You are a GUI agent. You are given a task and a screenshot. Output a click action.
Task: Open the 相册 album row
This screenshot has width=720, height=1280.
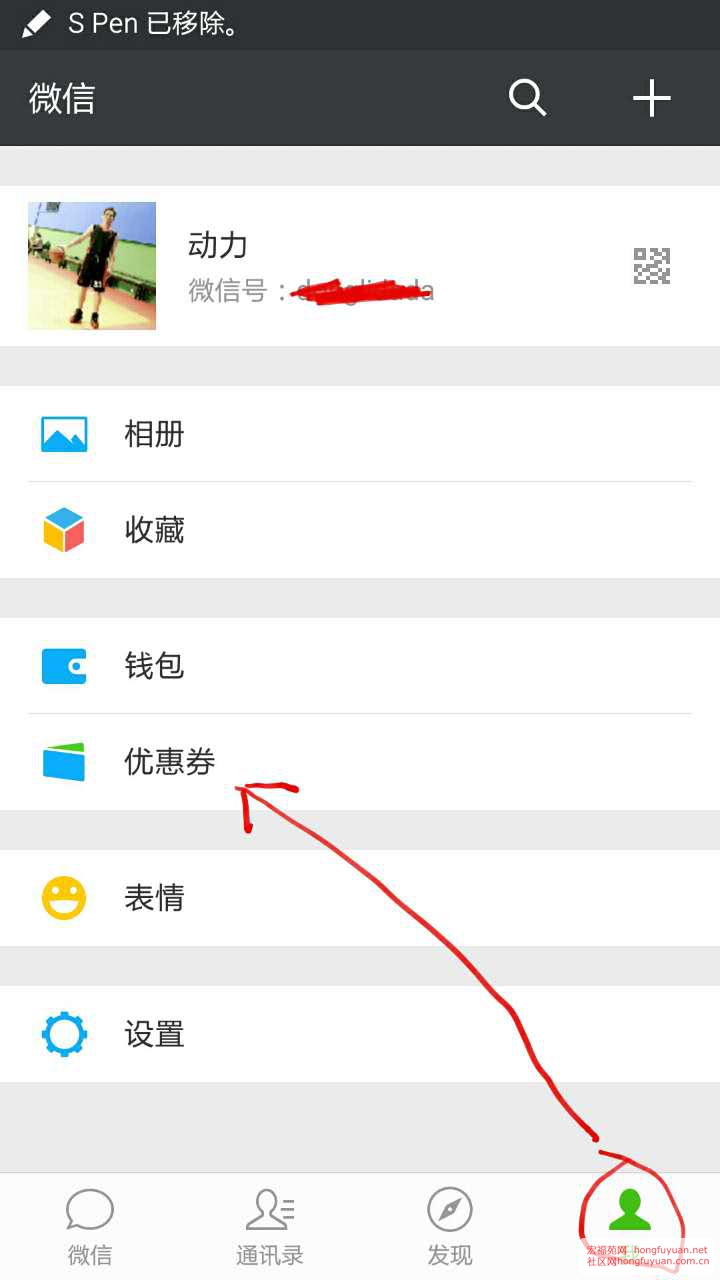point(360,434)
